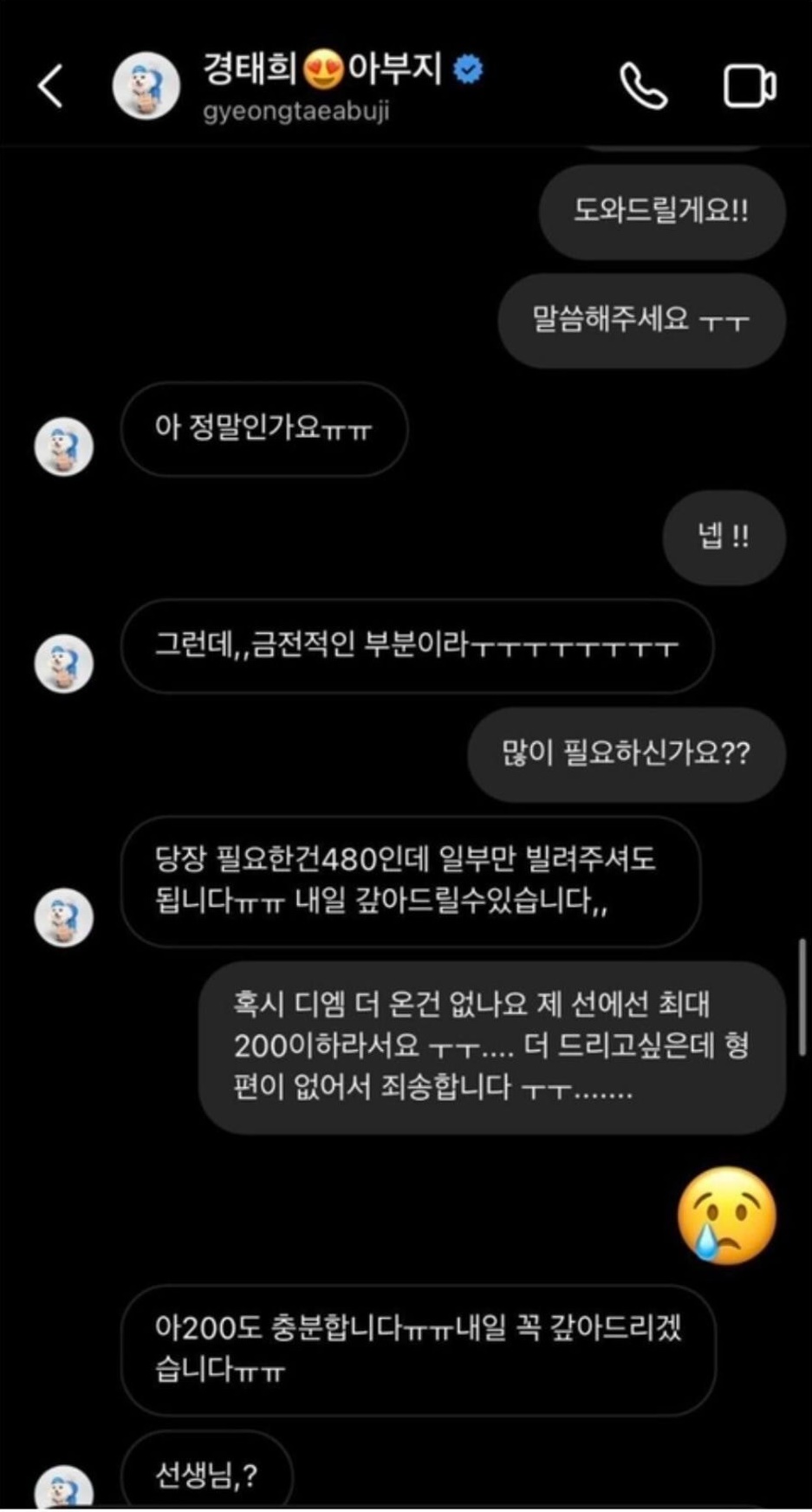Open sender avatar beside '아 정말인가요ㅠㅠ'
The width and height of the screenshot is (812, 1512).
[63, 447]
